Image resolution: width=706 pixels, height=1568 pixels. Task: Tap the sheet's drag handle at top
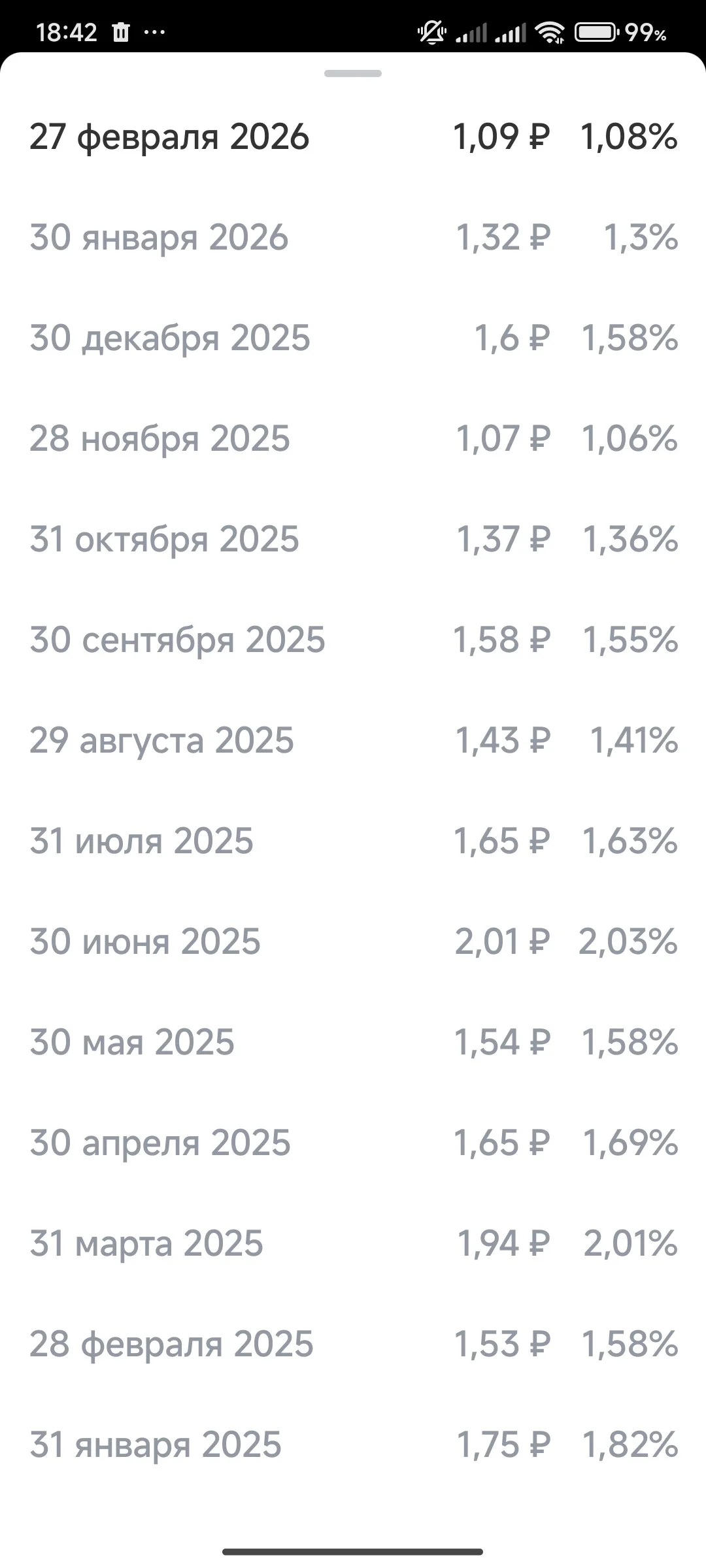[x=353, y=74]
